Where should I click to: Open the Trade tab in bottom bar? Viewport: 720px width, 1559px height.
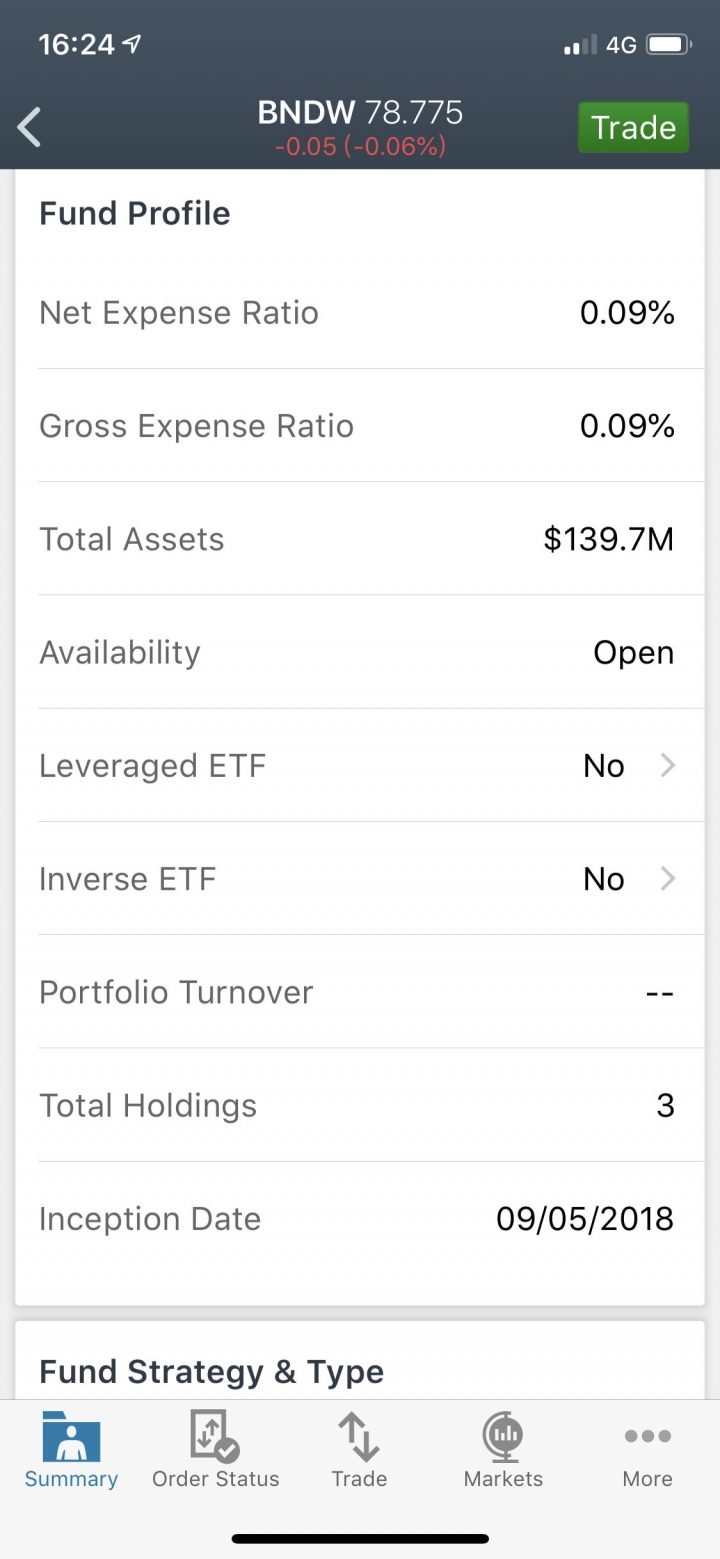click(359, 1450)
